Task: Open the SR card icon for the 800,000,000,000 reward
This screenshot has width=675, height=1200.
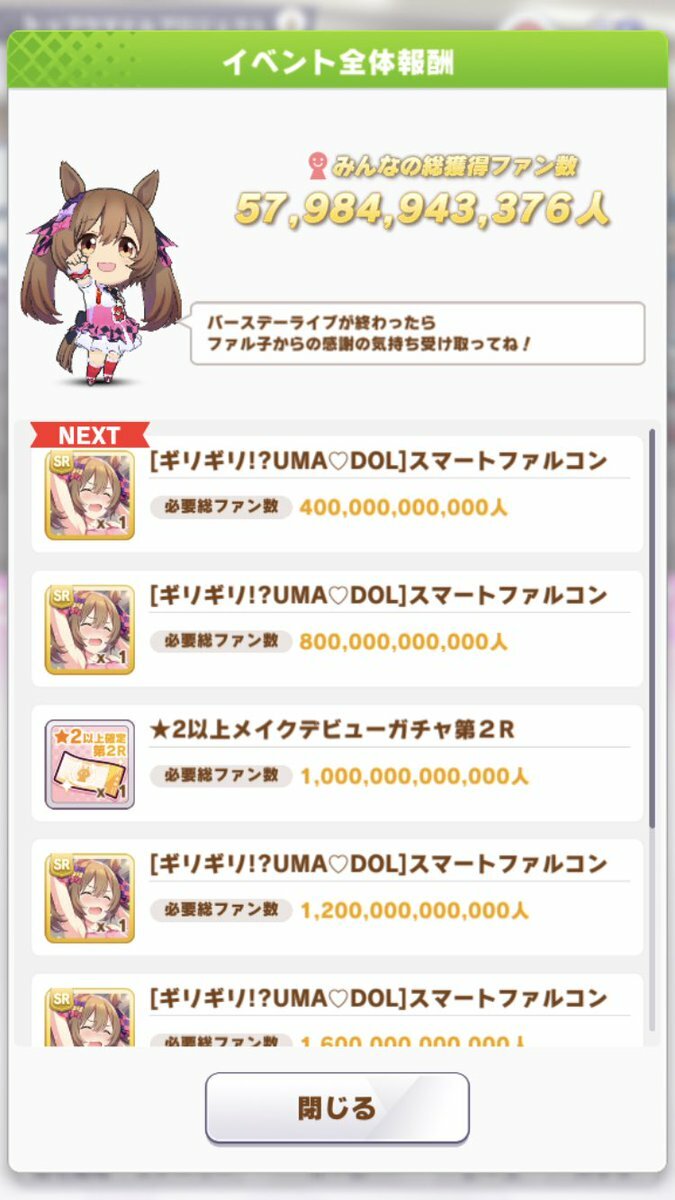Action: coord(90,629)
